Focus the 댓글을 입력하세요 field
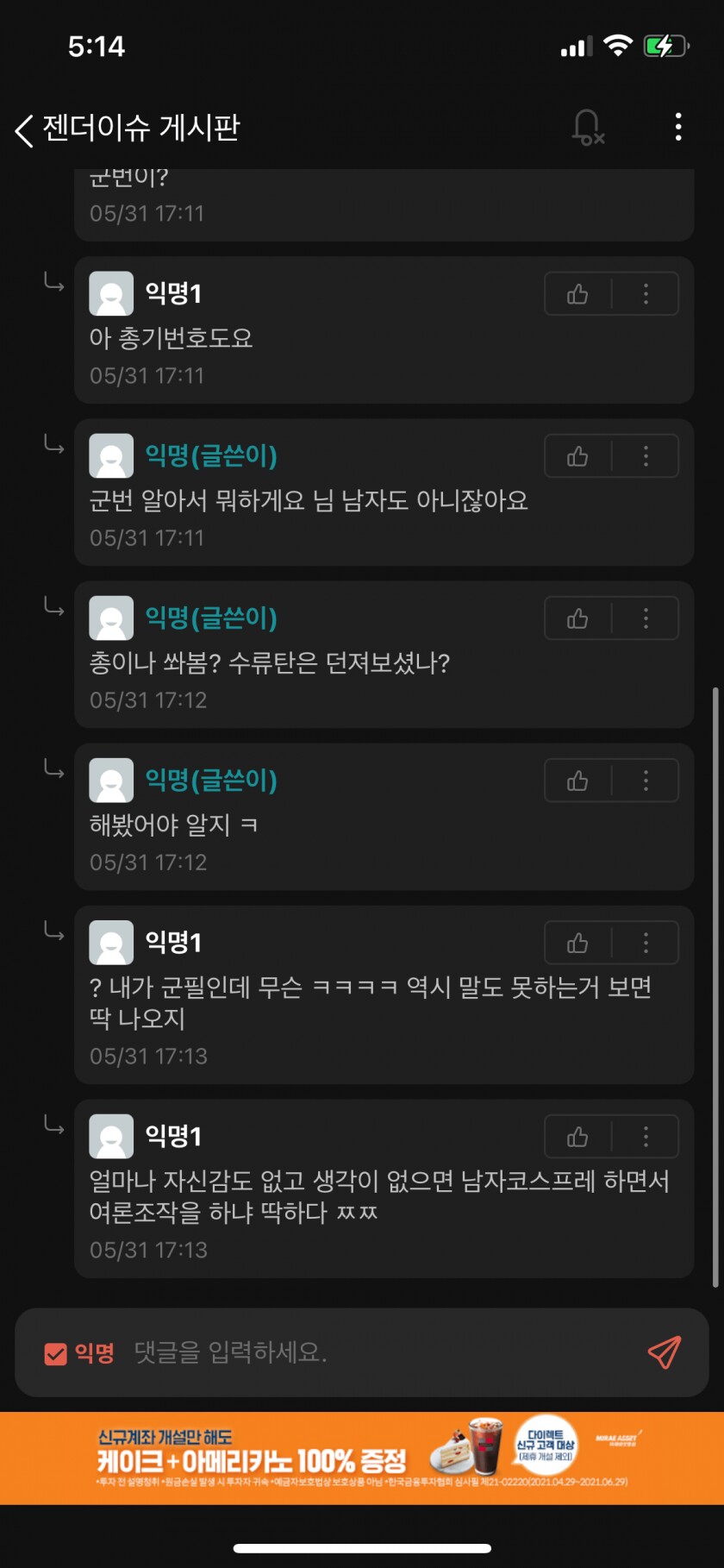The width and height of the screenshot is (724, 1568). tap(379, 1352)
